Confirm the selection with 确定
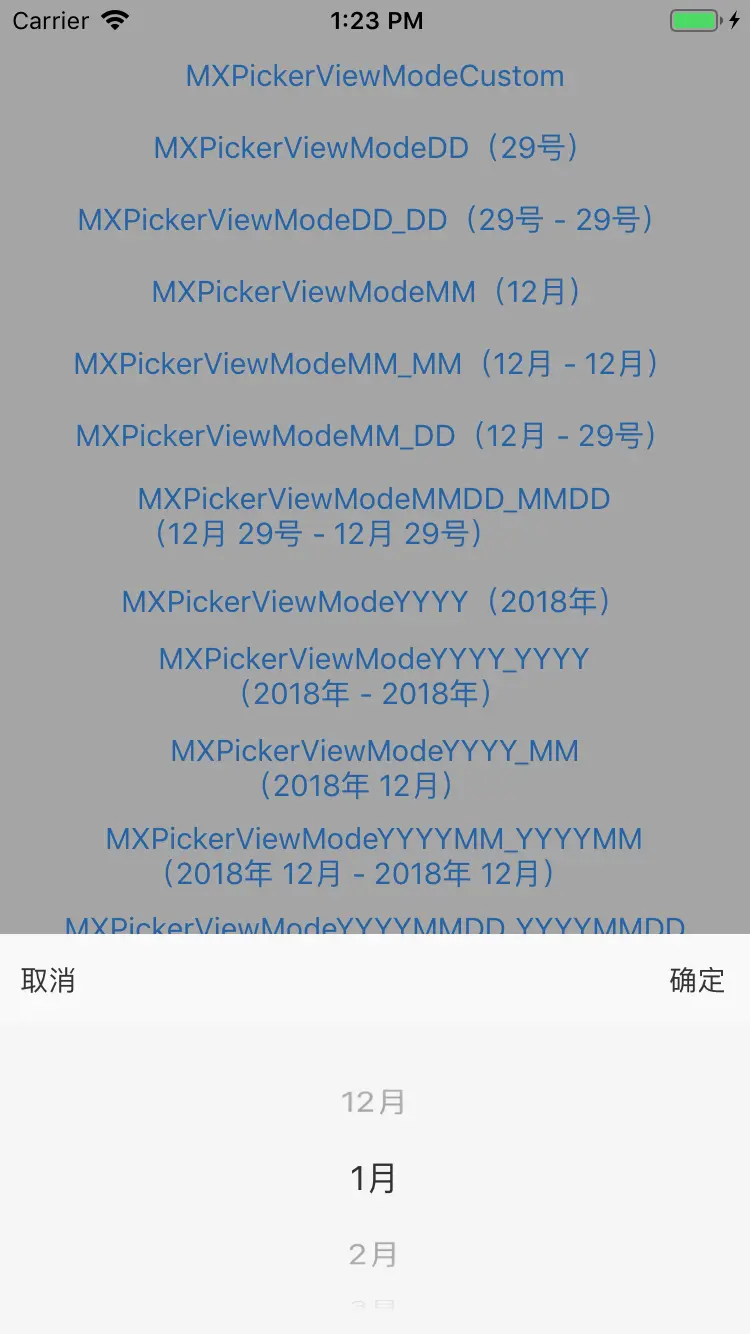The image size is (750, 1334). (x=697, y=980)
